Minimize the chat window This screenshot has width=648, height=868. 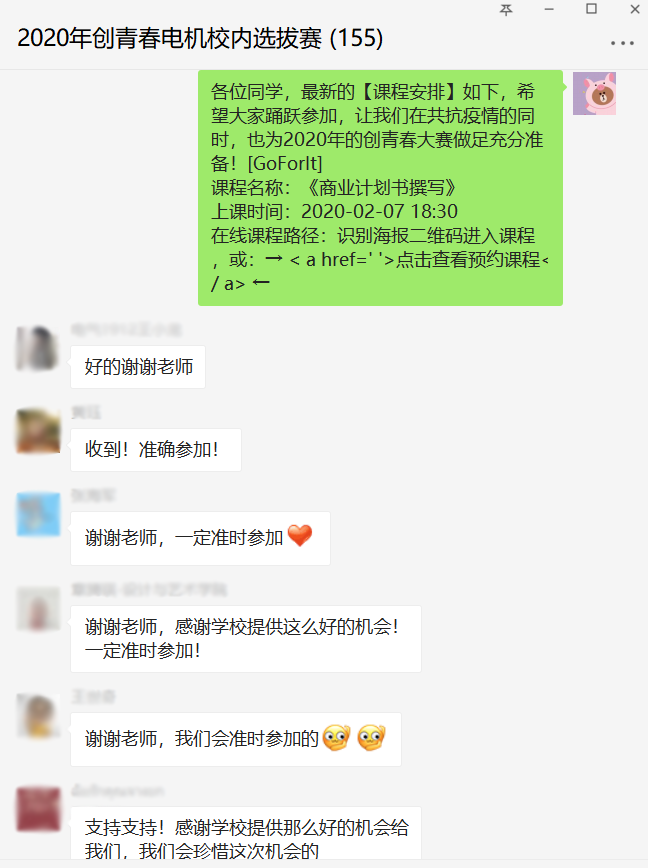click(x=550, y=9)
